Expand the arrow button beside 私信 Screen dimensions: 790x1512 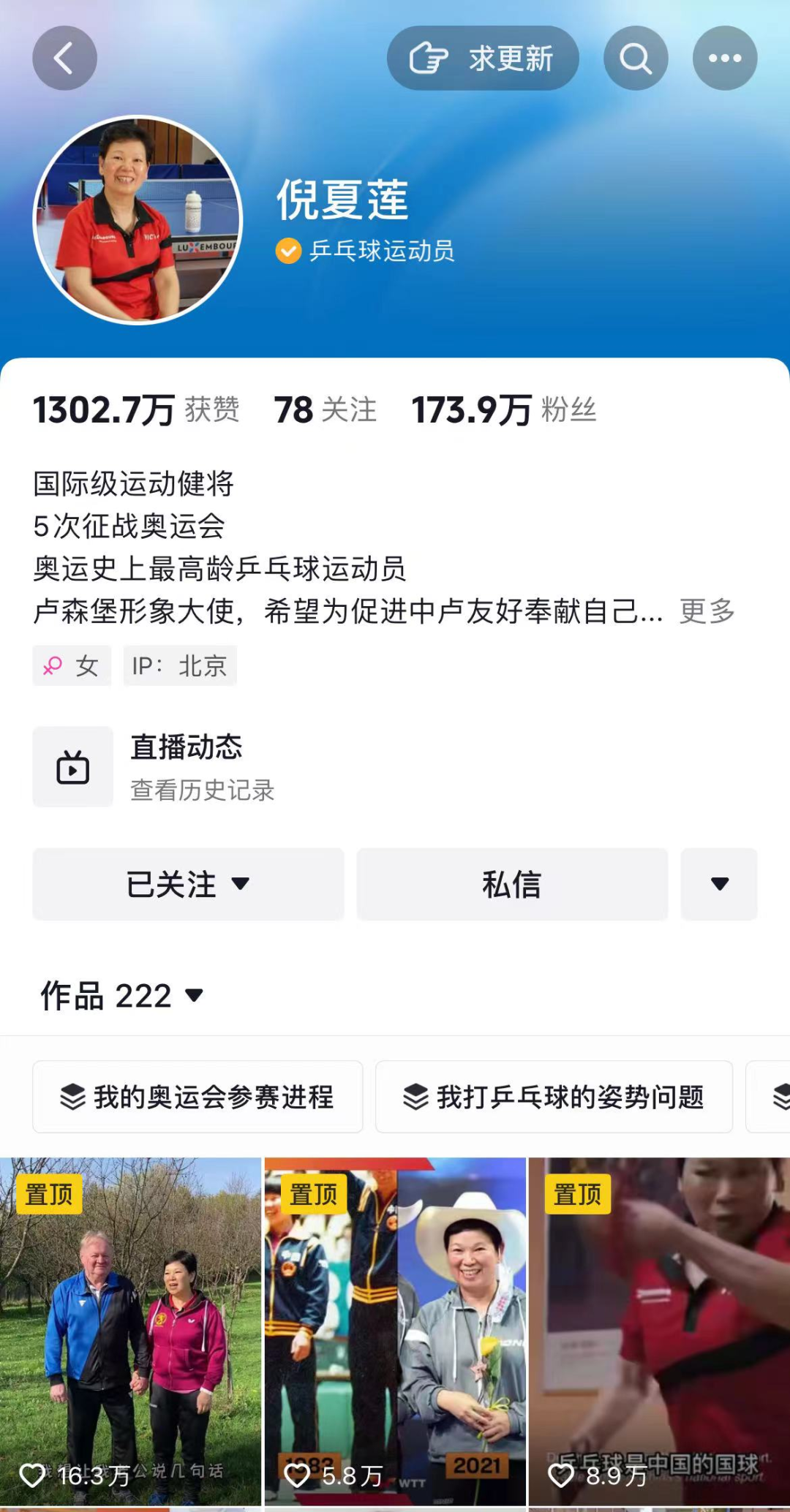(719, 884)
